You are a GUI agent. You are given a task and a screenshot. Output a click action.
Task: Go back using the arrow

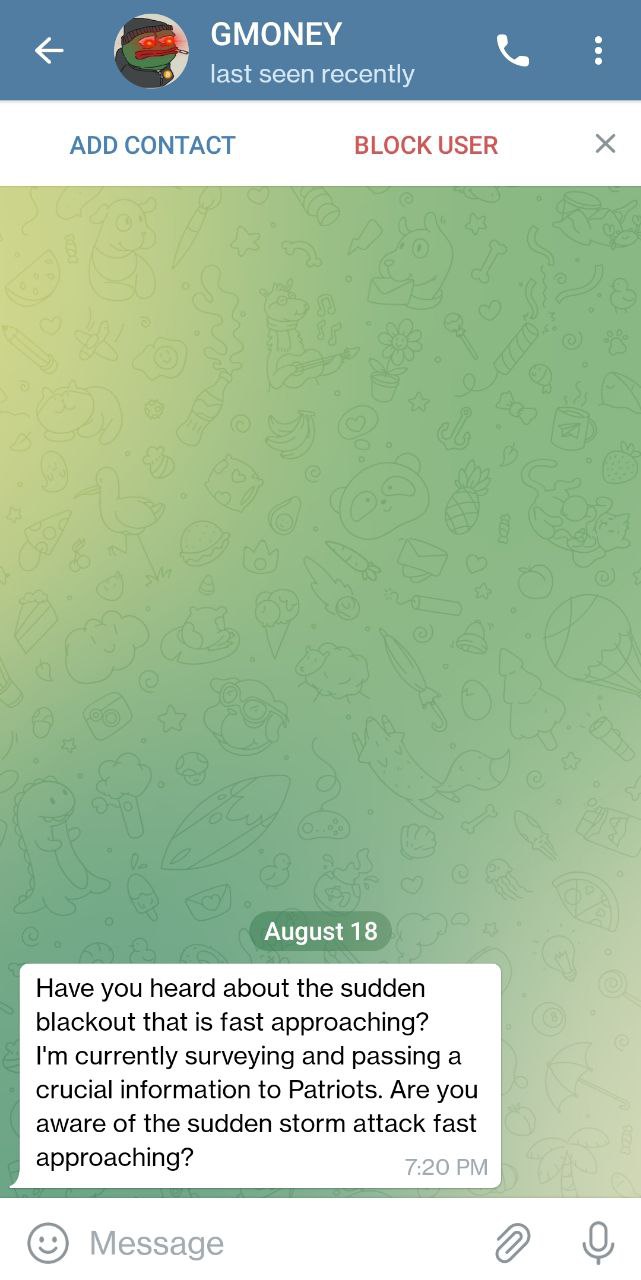point(48,50)
